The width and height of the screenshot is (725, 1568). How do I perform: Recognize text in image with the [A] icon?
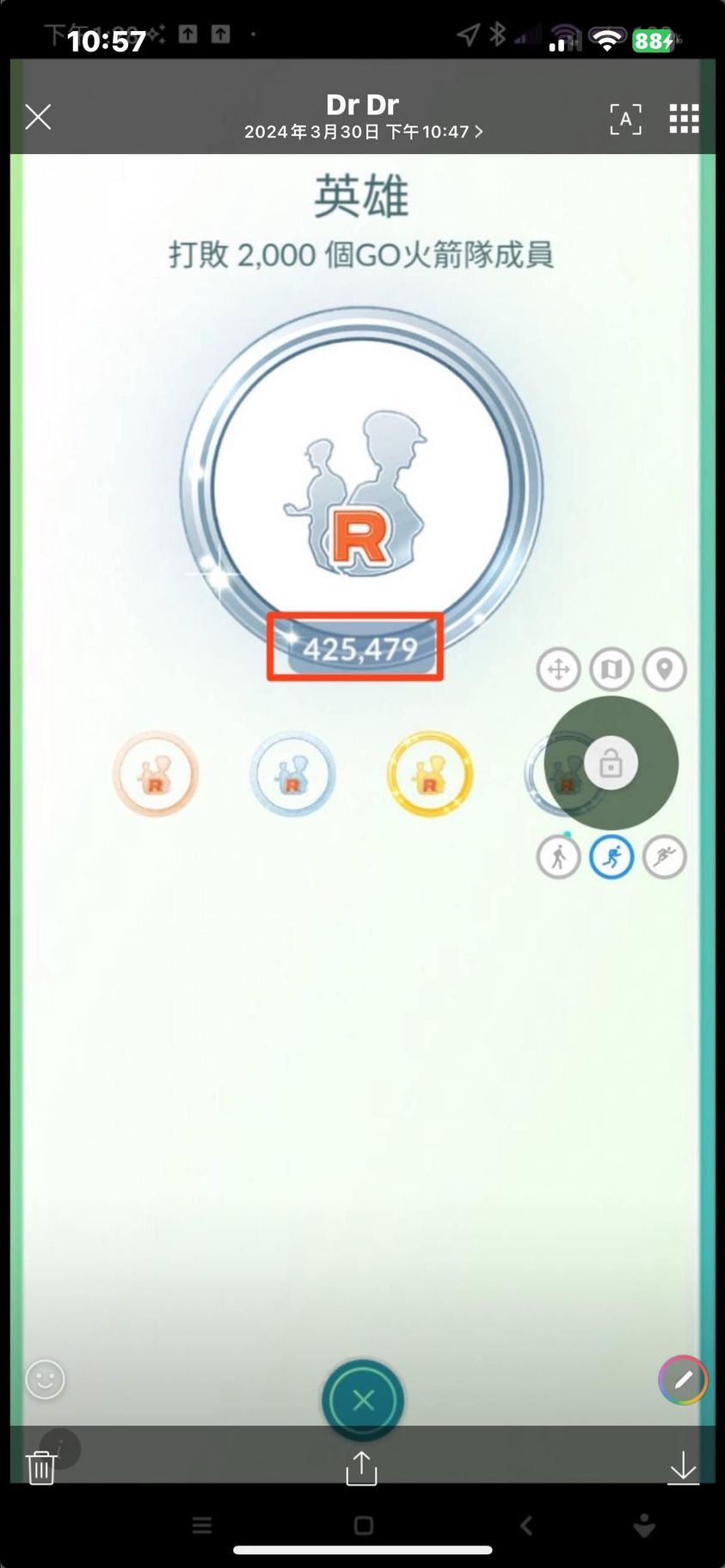[x=625, y=119]
